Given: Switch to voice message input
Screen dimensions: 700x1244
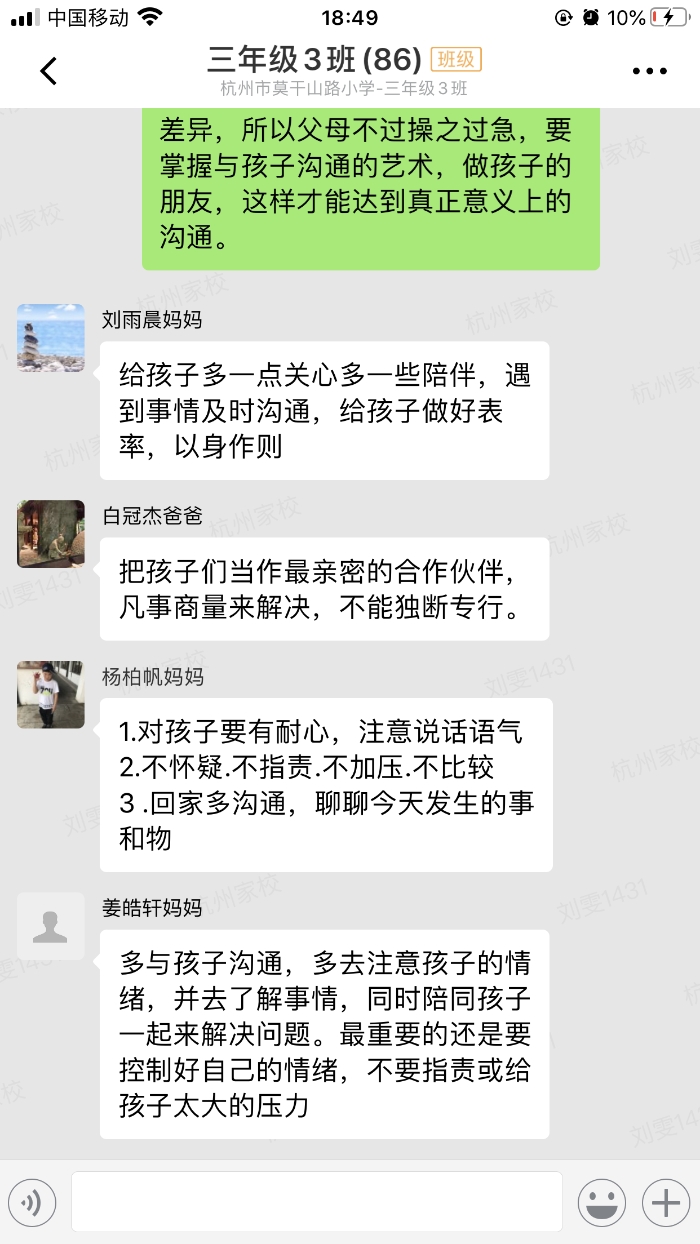Looking at the screenshot, I should (32, 1202).
